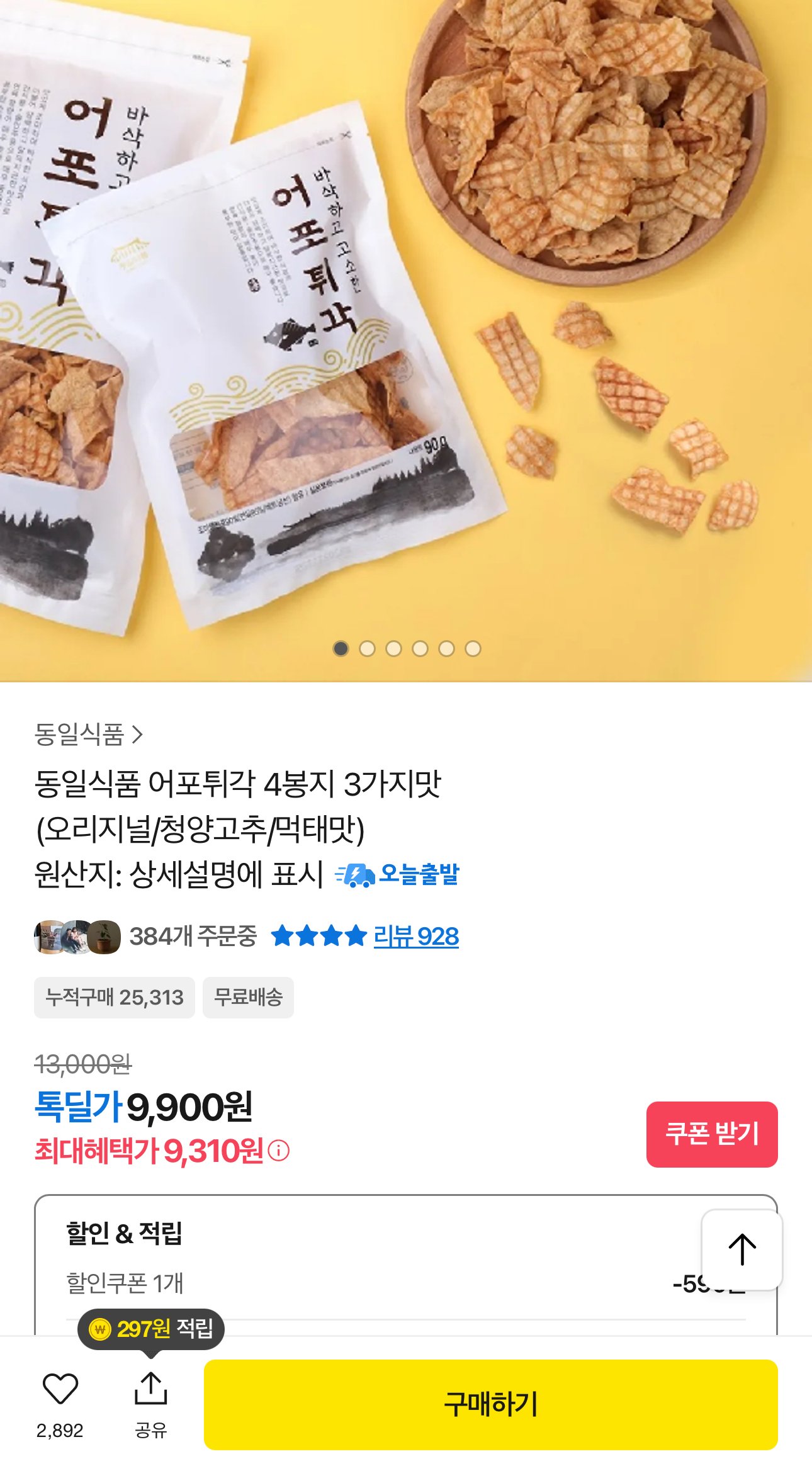Share this product via 공유 icon
Image resolution: width=812 pixels, height=1471 pixels.
coord(150,1389)
